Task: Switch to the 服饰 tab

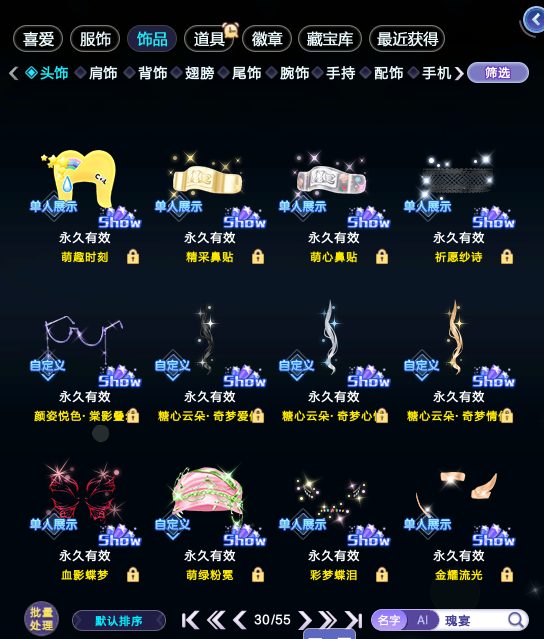Action: [x=95, y=39]
